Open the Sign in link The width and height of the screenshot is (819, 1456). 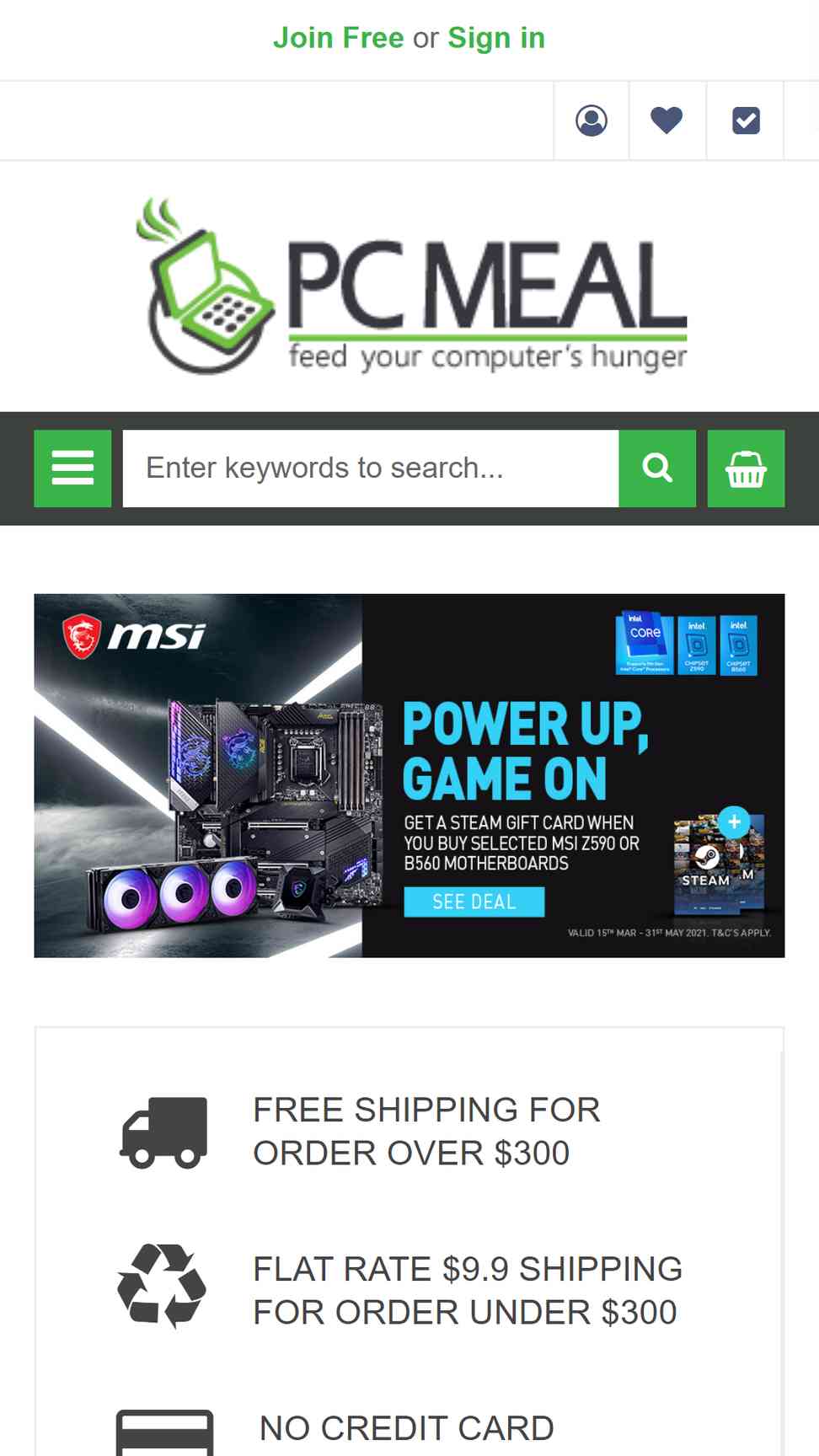click(496, 38)
